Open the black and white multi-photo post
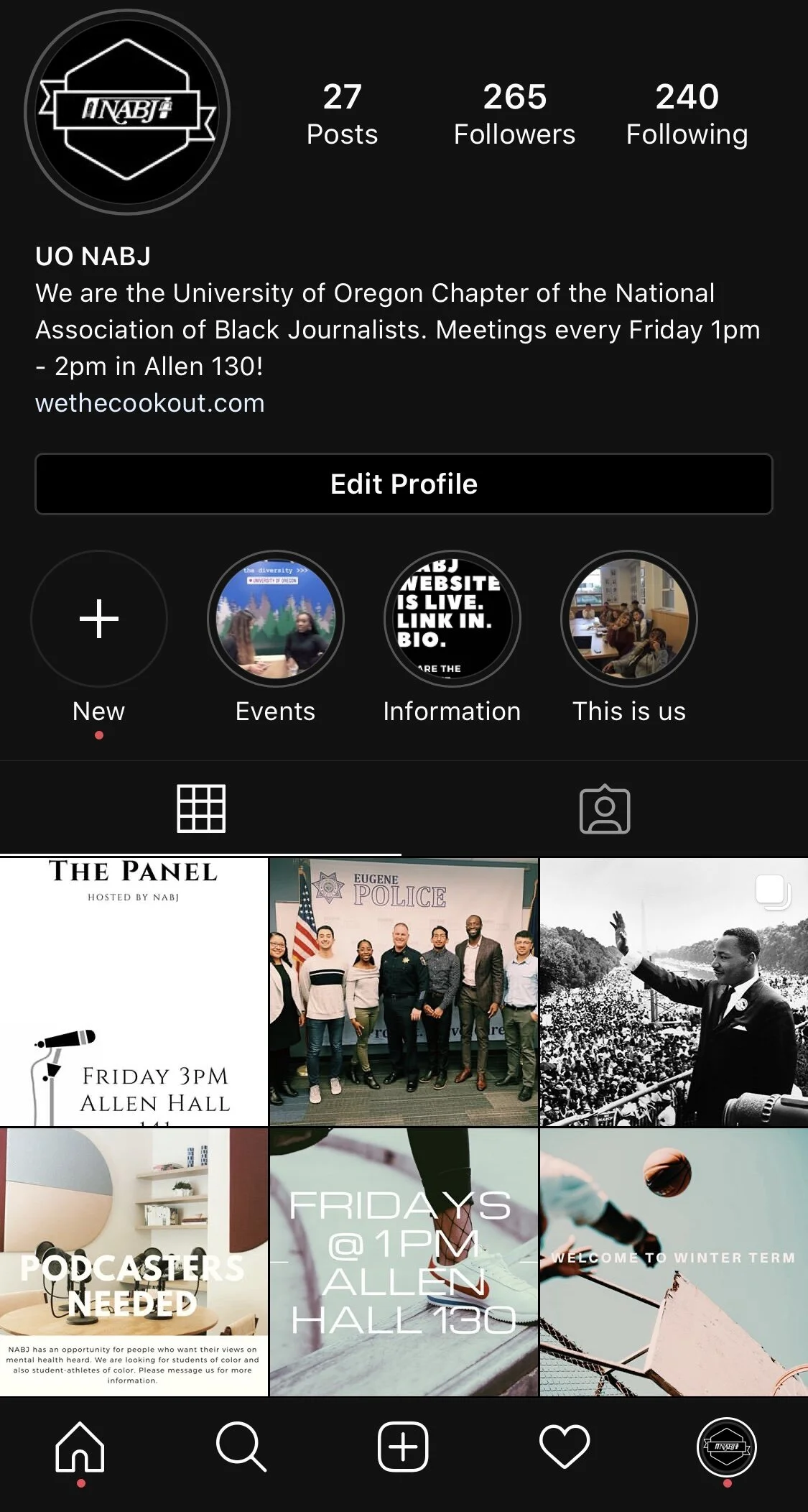 click(674, 992)
